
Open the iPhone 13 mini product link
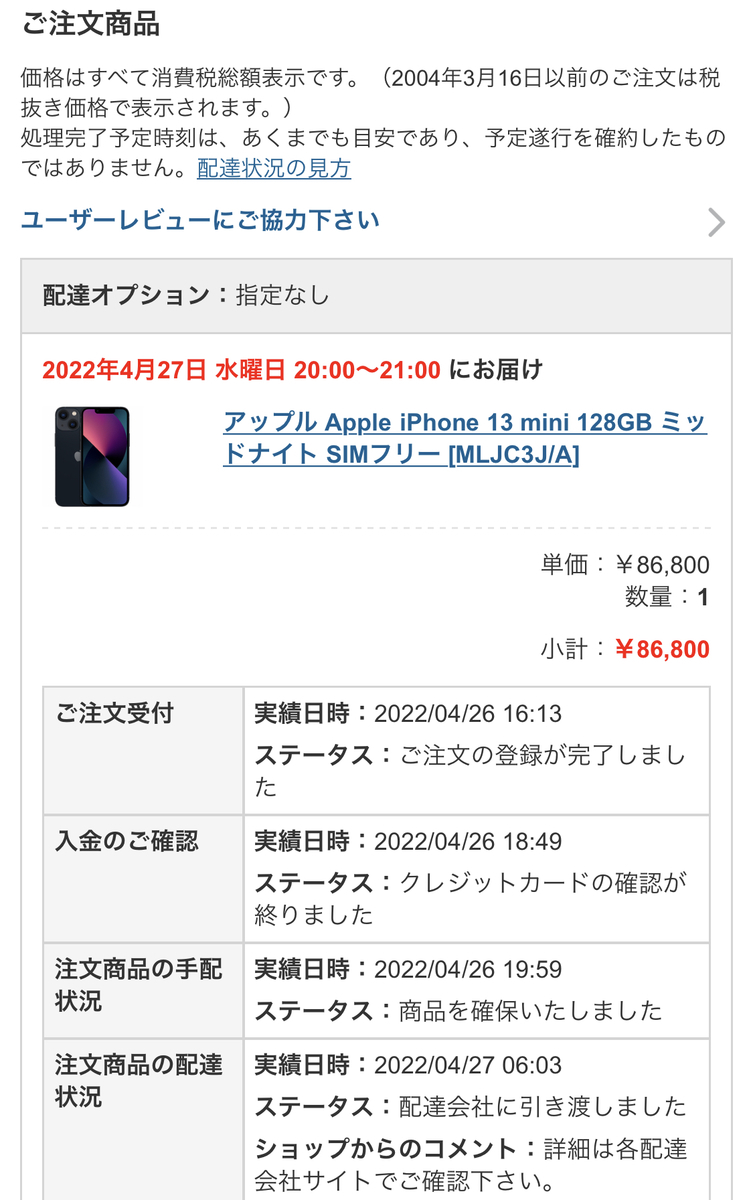pos(464,438)
